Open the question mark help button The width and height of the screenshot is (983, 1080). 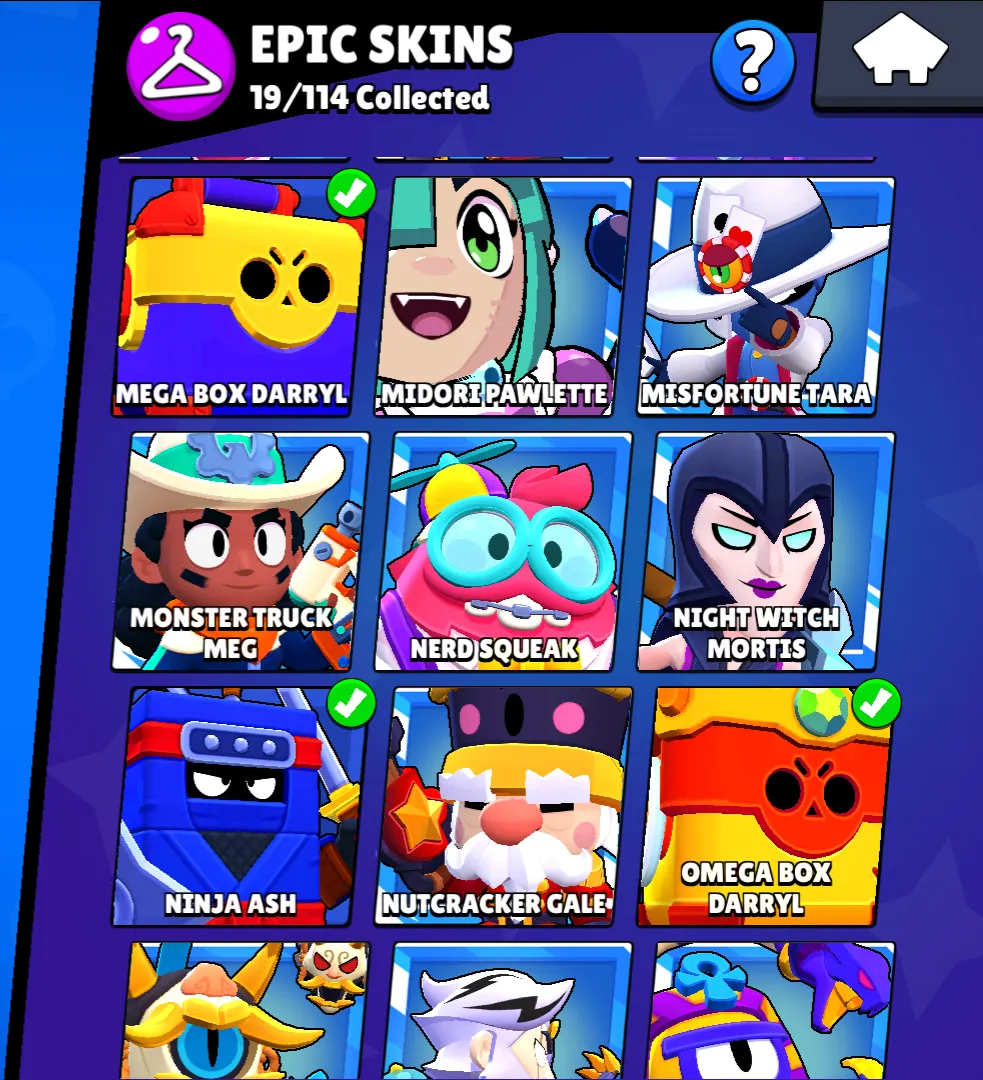coord(753,62)
